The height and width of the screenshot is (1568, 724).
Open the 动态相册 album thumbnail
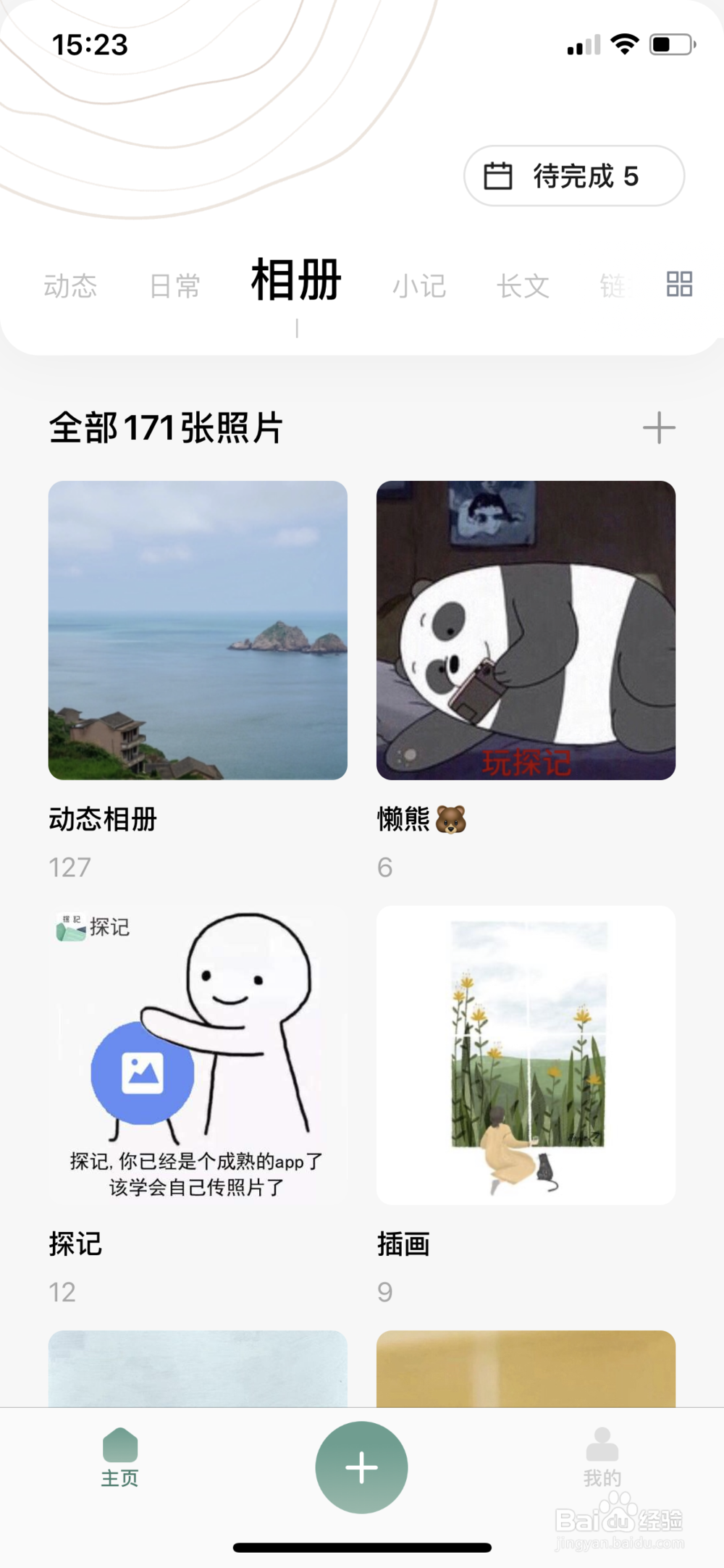(x=197, y=630)
